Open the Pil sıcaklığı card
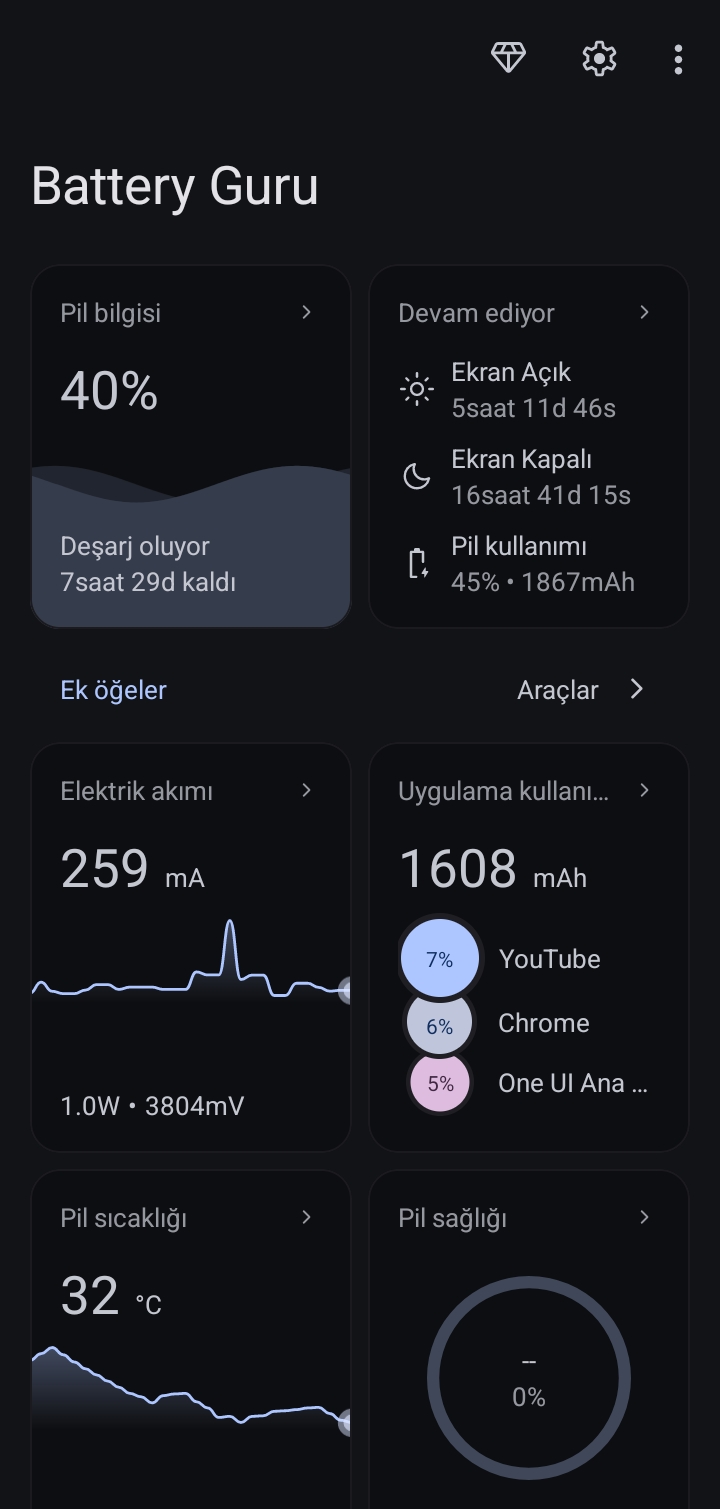The image size is (720, 1509). [x=191, y=1340]
